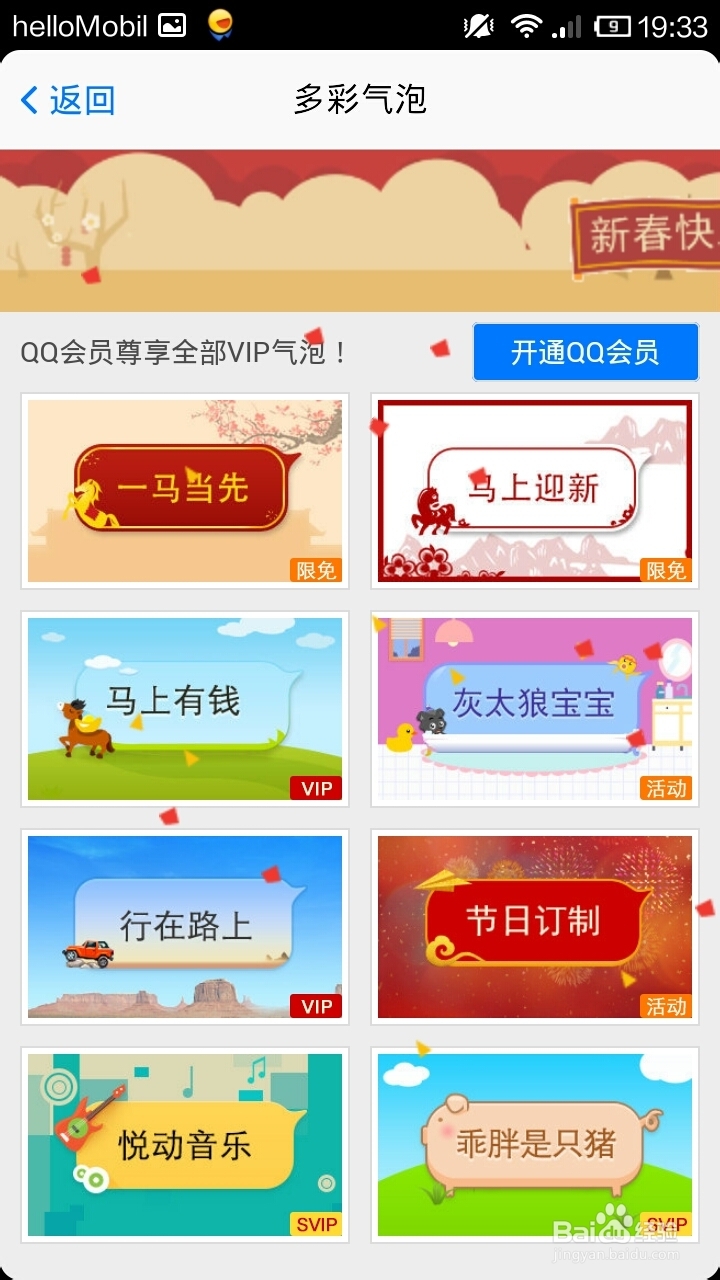The image size is (720, 1280).
Task: Choose the 灰太狼宝宝 bubble style
Action: [x=534, y=708]
